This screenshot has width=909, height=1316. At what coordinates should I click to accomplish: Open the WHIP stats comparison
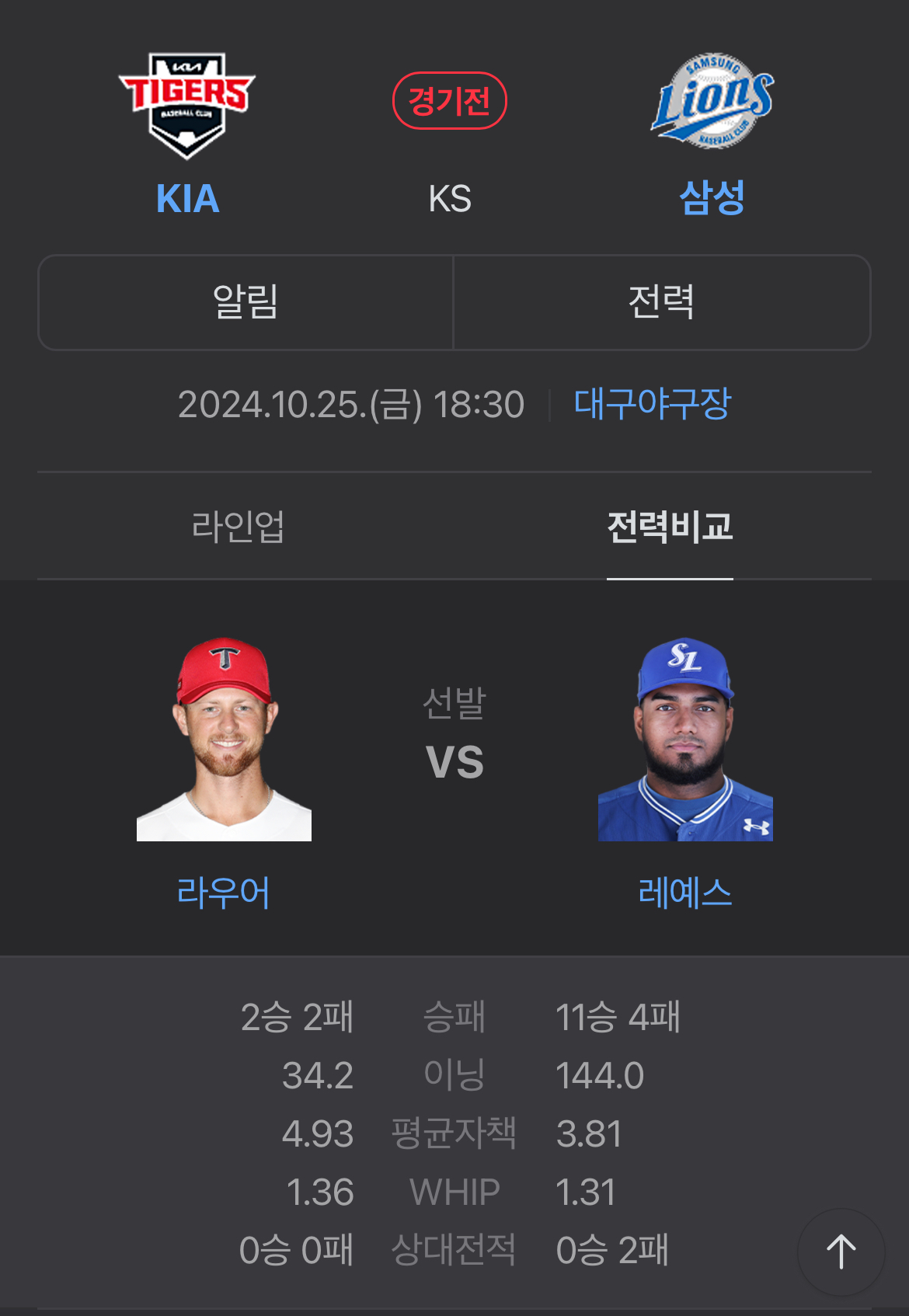pyautogui.click(x=453, y=1191)
